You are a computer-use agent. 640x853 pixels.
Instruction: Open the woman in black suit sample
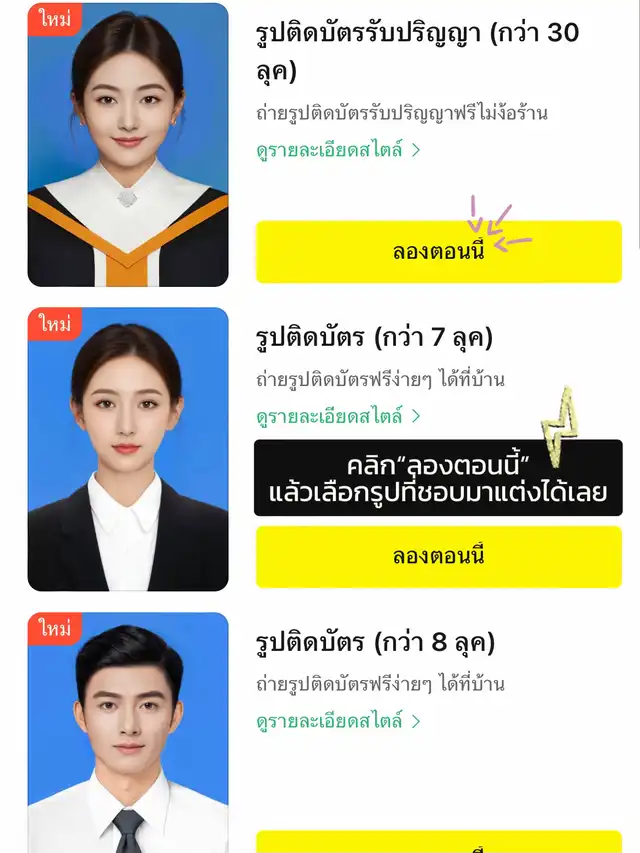click(128, 449)
